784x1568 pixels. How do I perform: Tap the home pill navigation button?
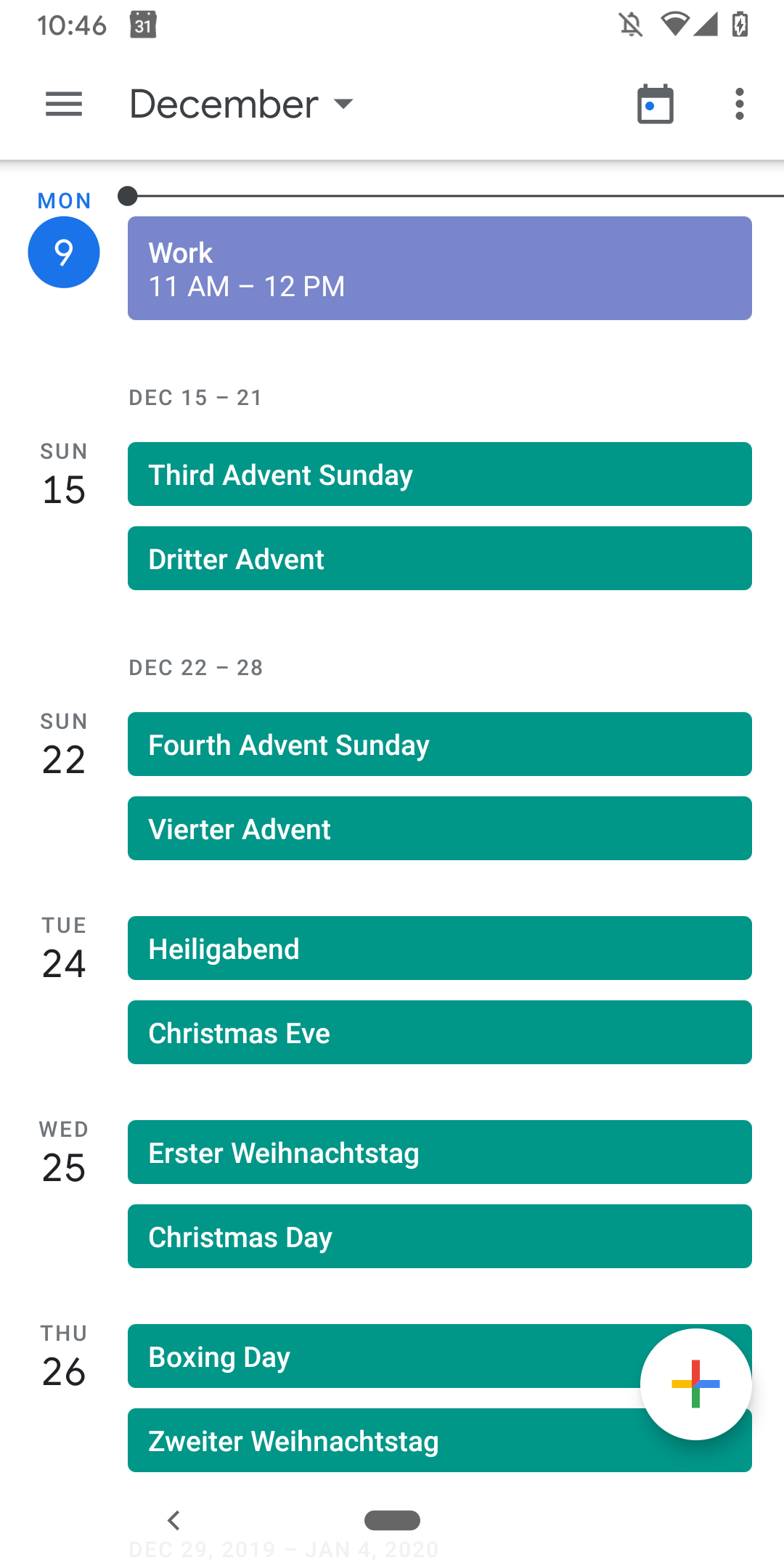[392, 1519]
